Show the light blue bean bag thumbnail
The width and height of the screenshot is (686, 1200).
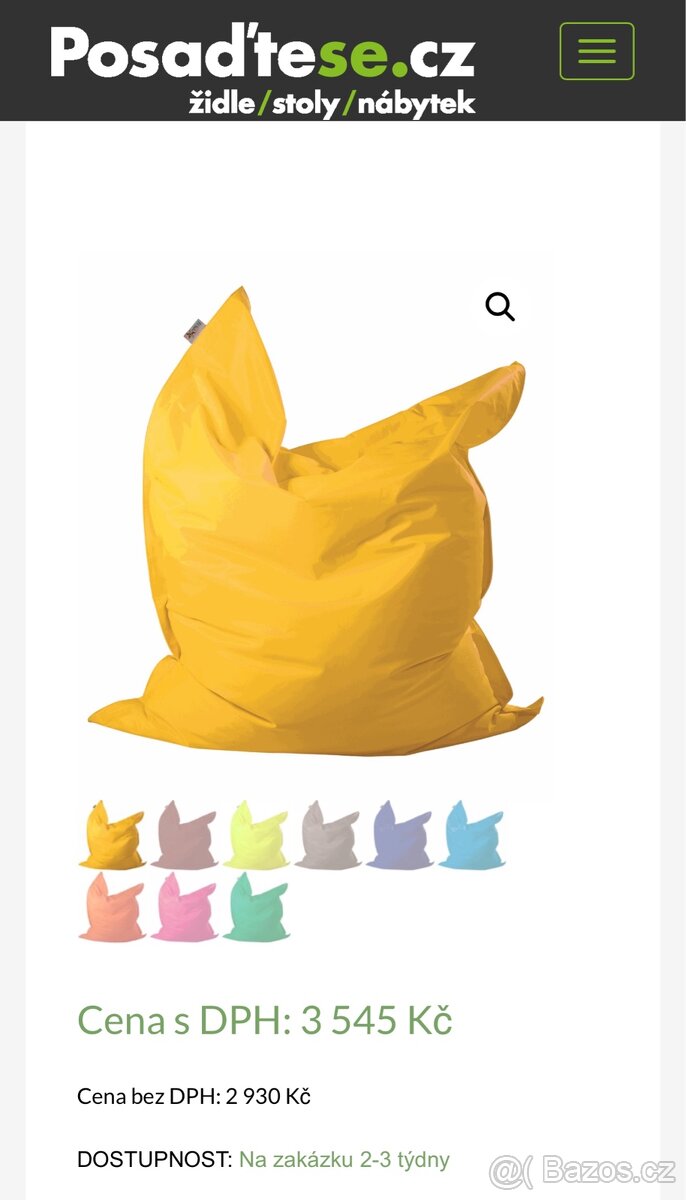471,835
